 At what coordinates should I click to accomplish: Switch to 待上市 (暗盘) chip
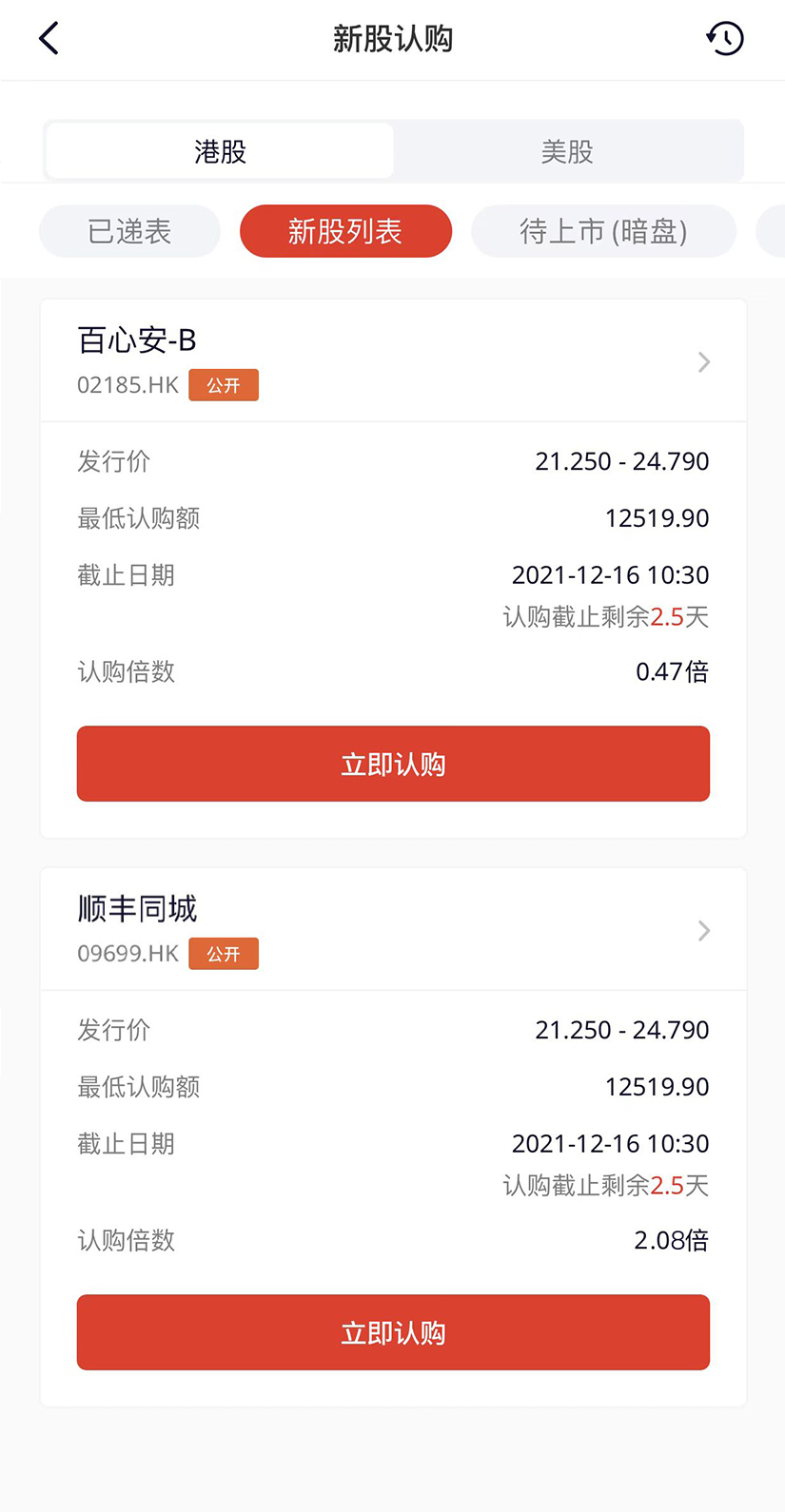click(x=603, y=231)
